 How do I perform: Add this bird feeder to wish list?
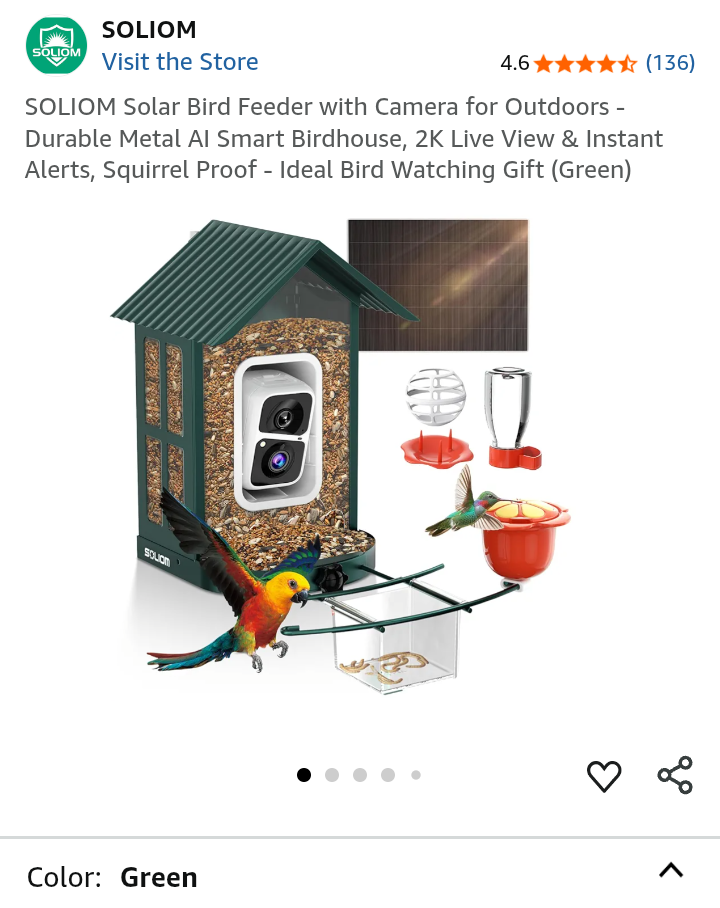coord(604,776)
